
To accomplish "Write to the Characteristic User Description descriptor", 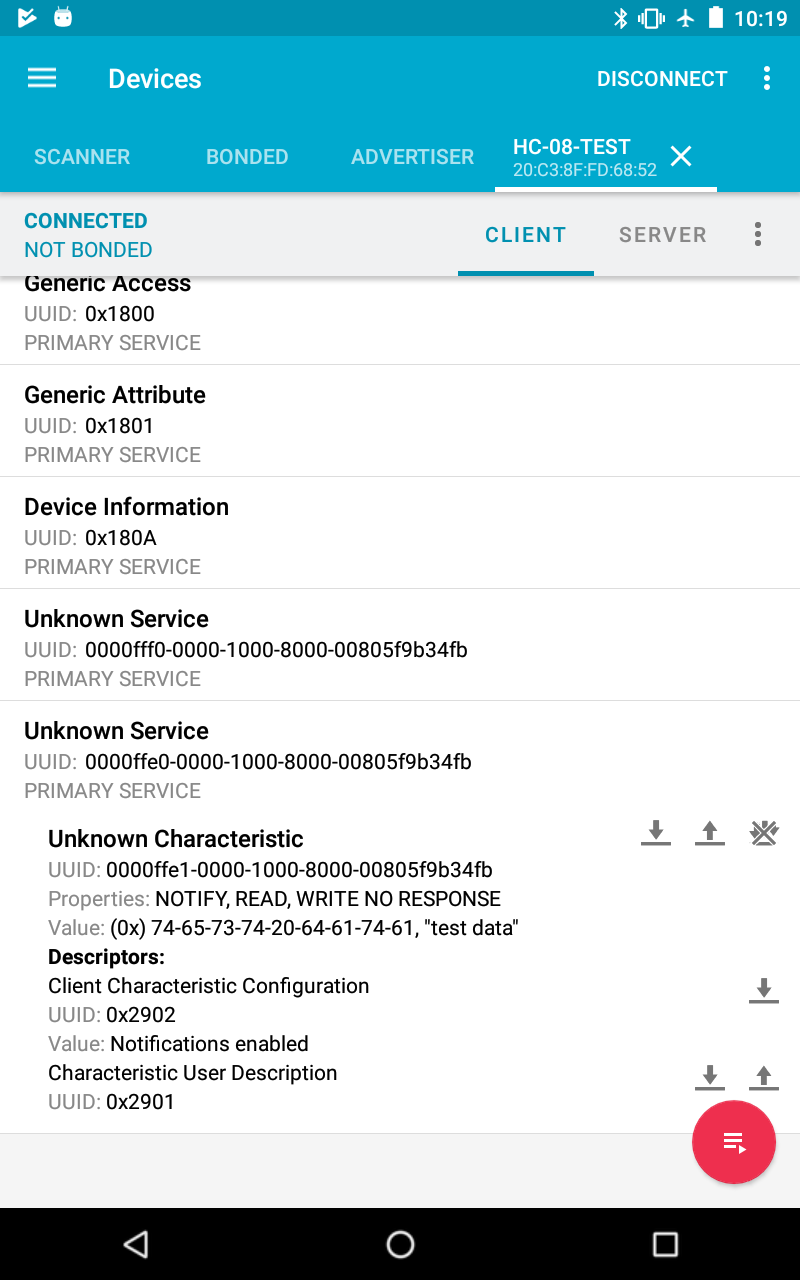I will click(x=764, y=1078).
